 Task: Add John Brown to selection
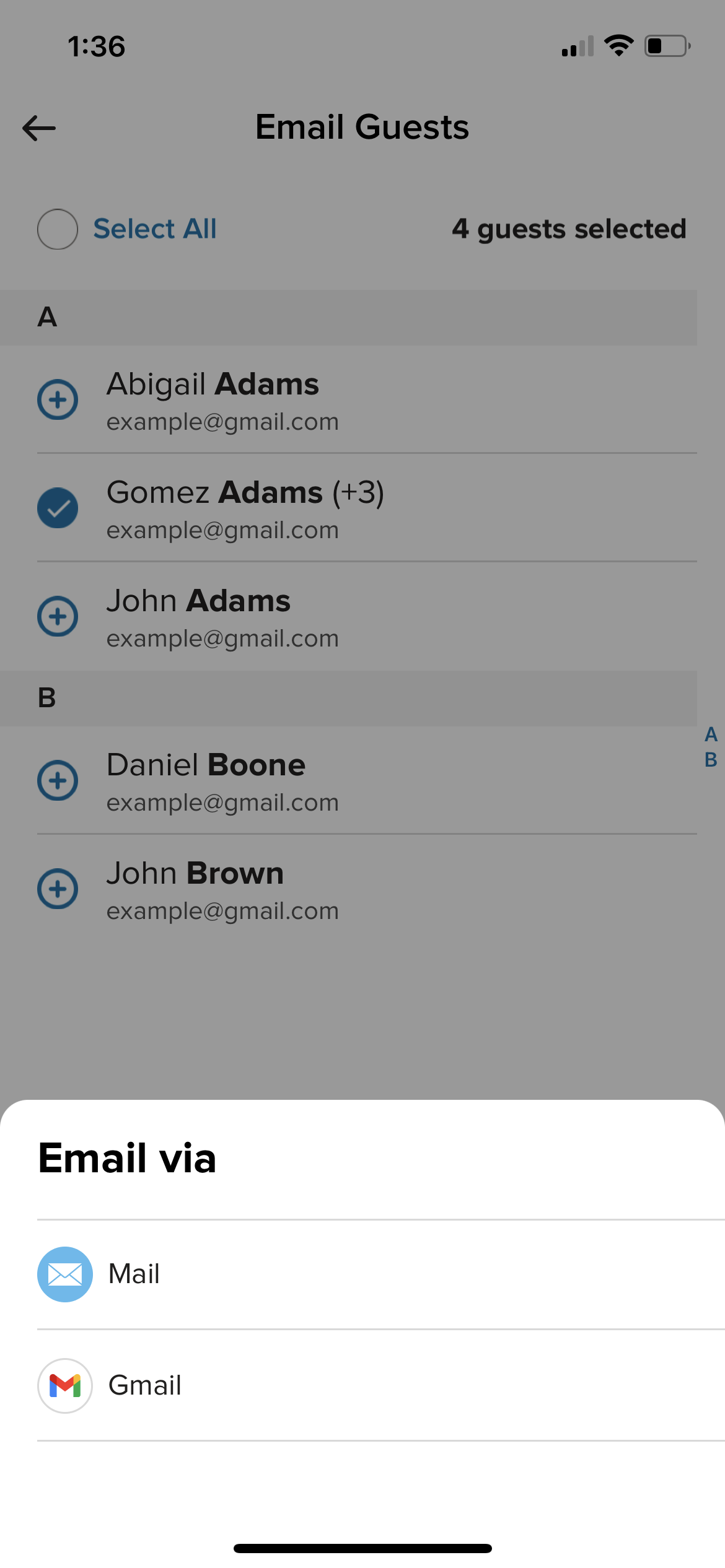coord(58,889)
